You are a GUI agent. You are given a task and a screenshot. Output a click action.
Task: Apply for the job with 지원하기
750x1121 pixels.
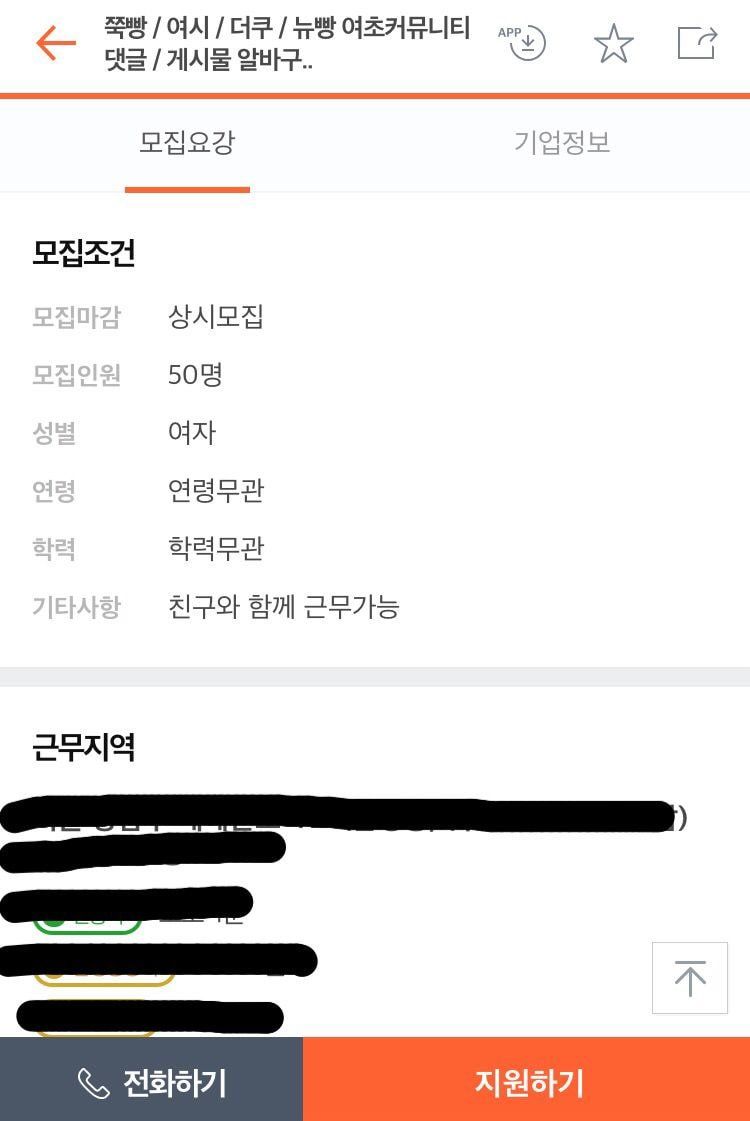pos(527,1082)
